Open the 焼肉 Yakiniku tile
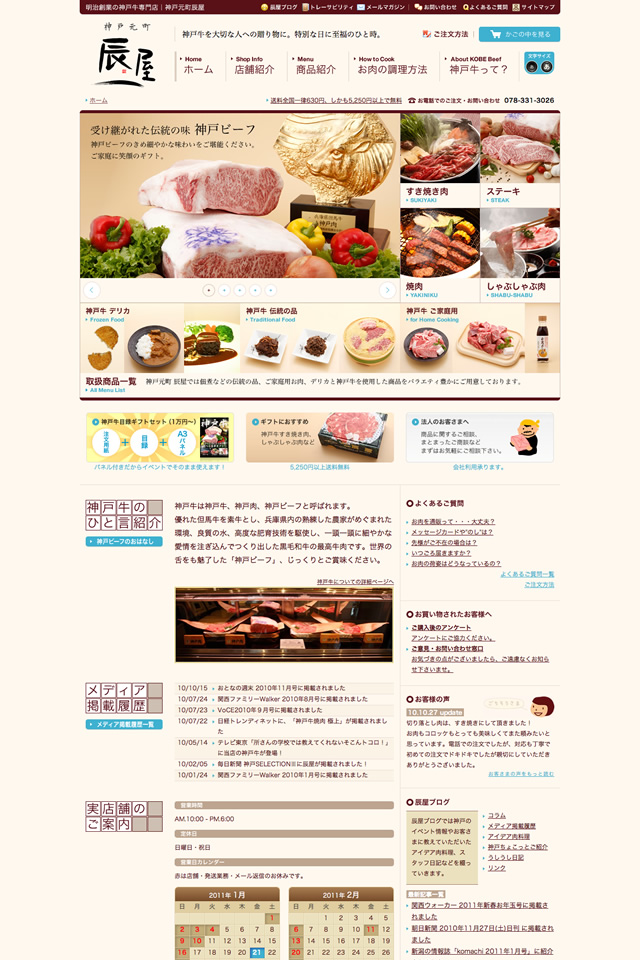The image size is (640, 960). point(440,255)
